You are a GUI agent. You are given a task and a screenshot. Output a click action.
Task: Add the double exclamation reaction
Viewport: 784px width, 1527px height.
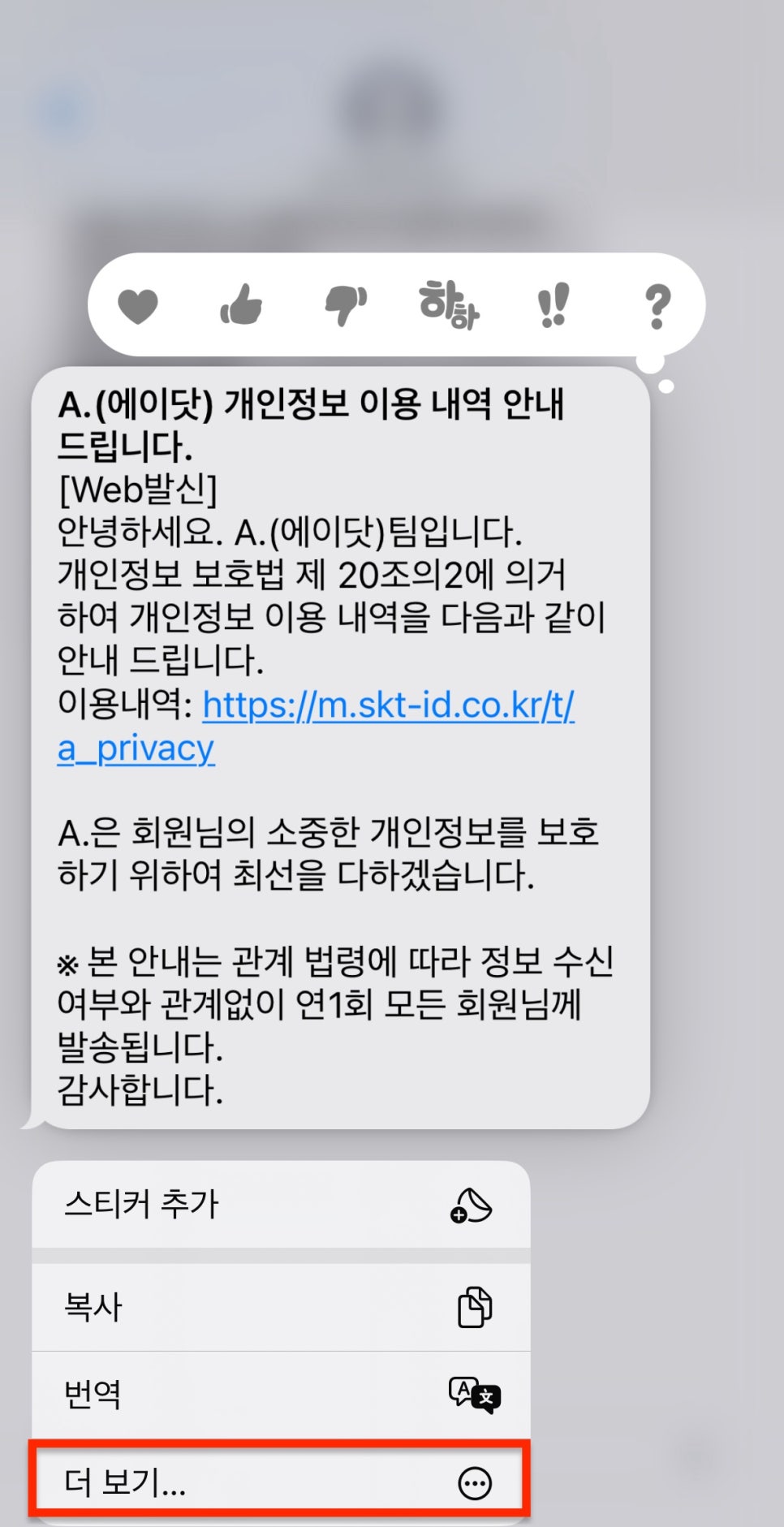(x=554, y=305)
